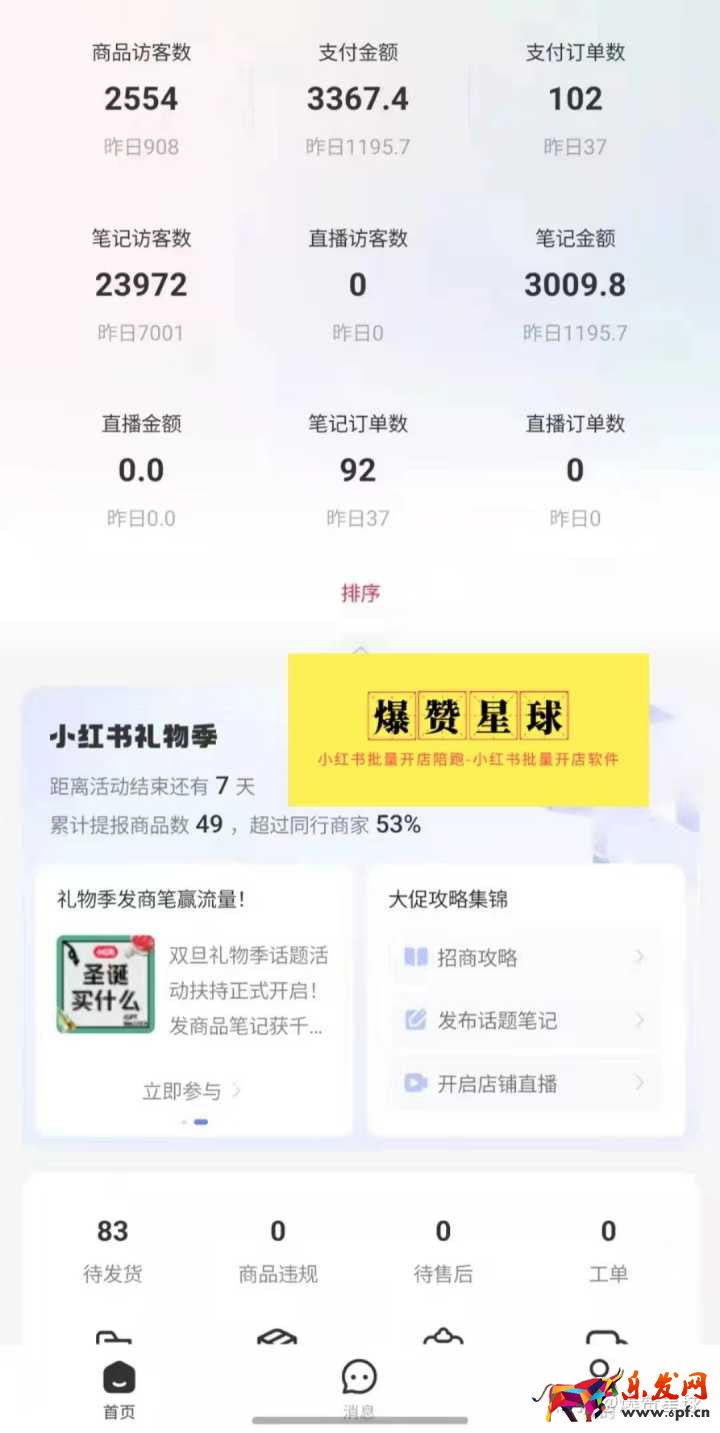
Task: Go to the 首页 home tab
Action: coord(119,1390)
